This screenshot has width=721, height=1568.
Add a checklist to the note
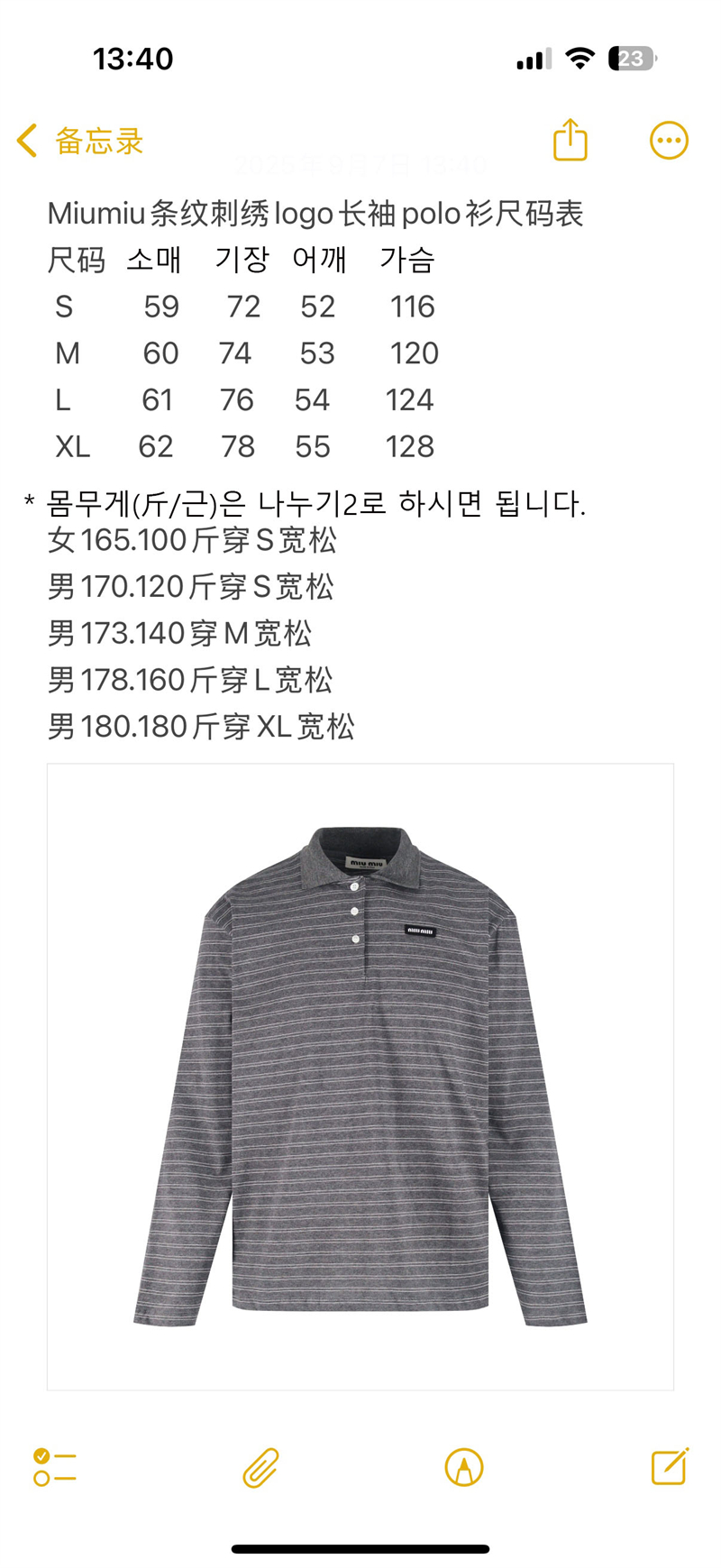click(54, 1467)
